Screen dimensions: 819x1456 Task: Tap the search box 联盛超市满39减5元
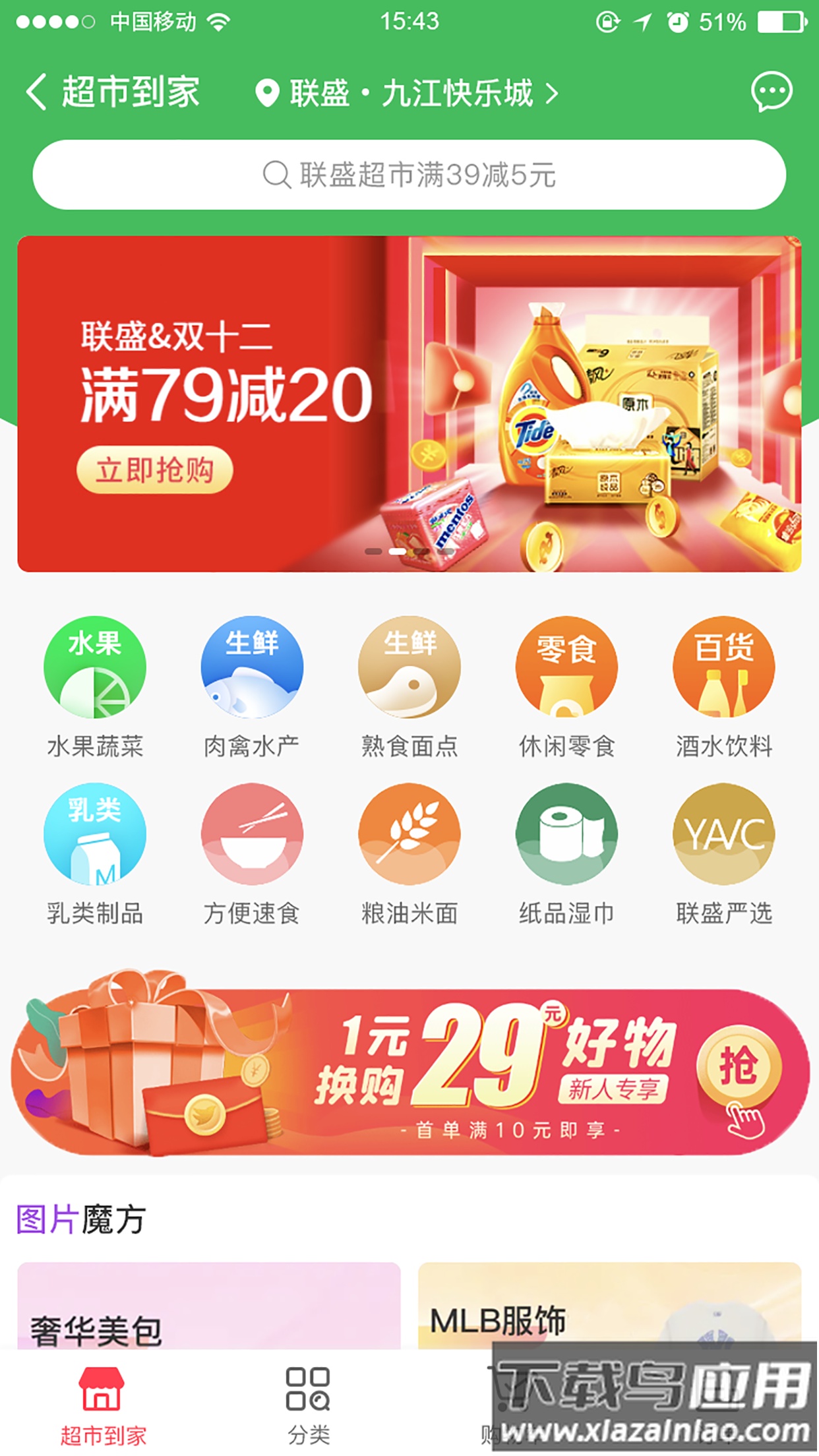coord(409,175)
